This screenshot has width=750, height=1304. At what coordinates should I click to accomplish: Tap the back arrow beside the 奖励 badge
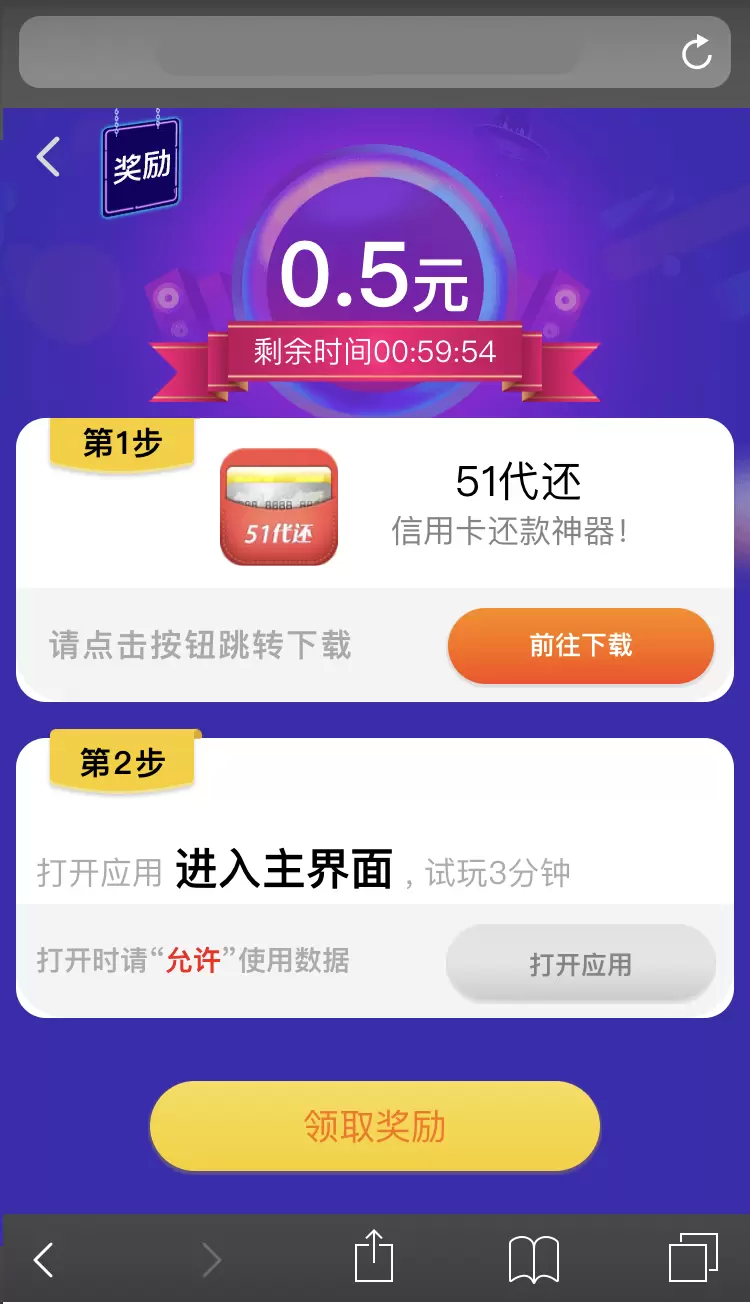[x=46, y=157]
